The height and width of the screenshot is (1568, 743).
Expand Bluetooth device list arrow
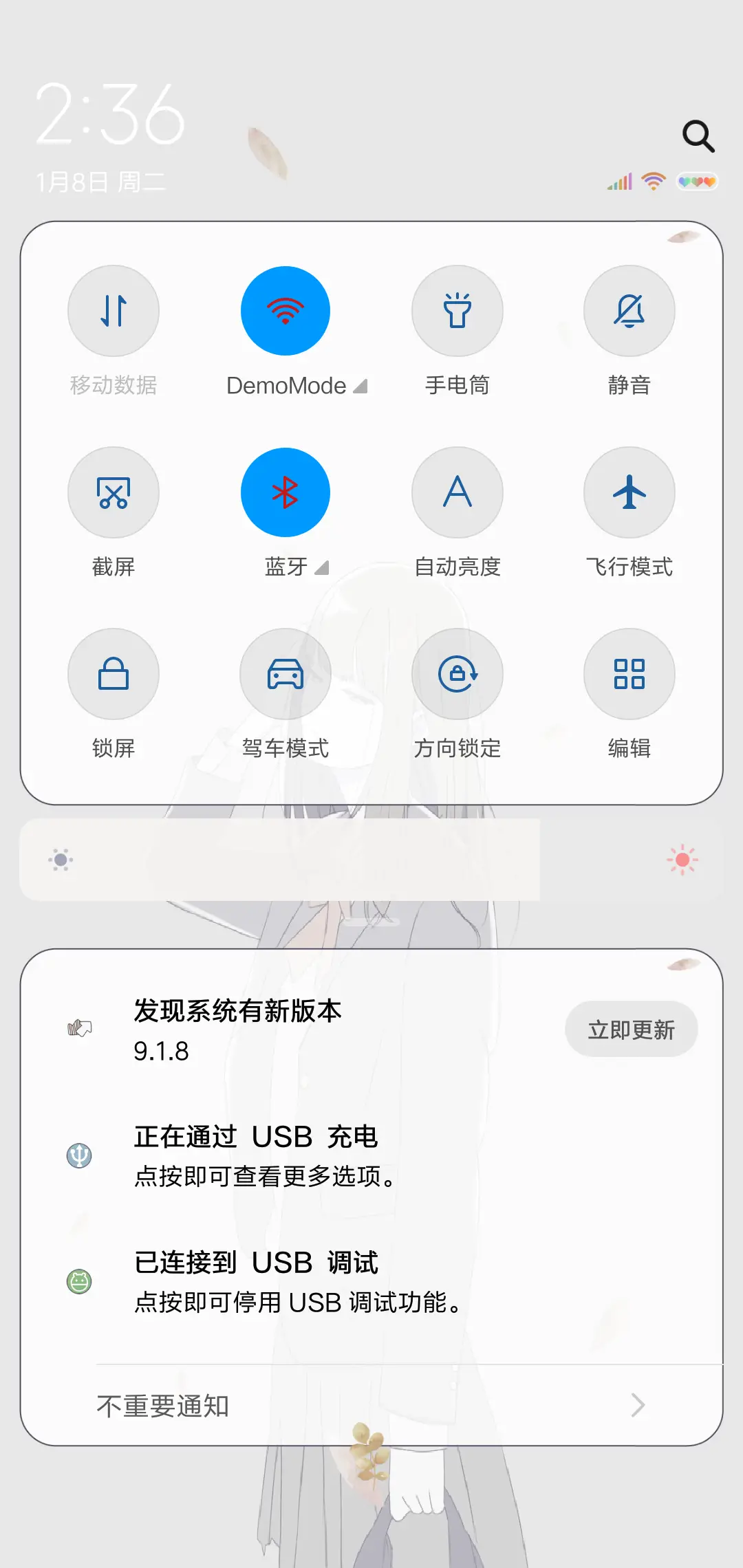(321, 568)
